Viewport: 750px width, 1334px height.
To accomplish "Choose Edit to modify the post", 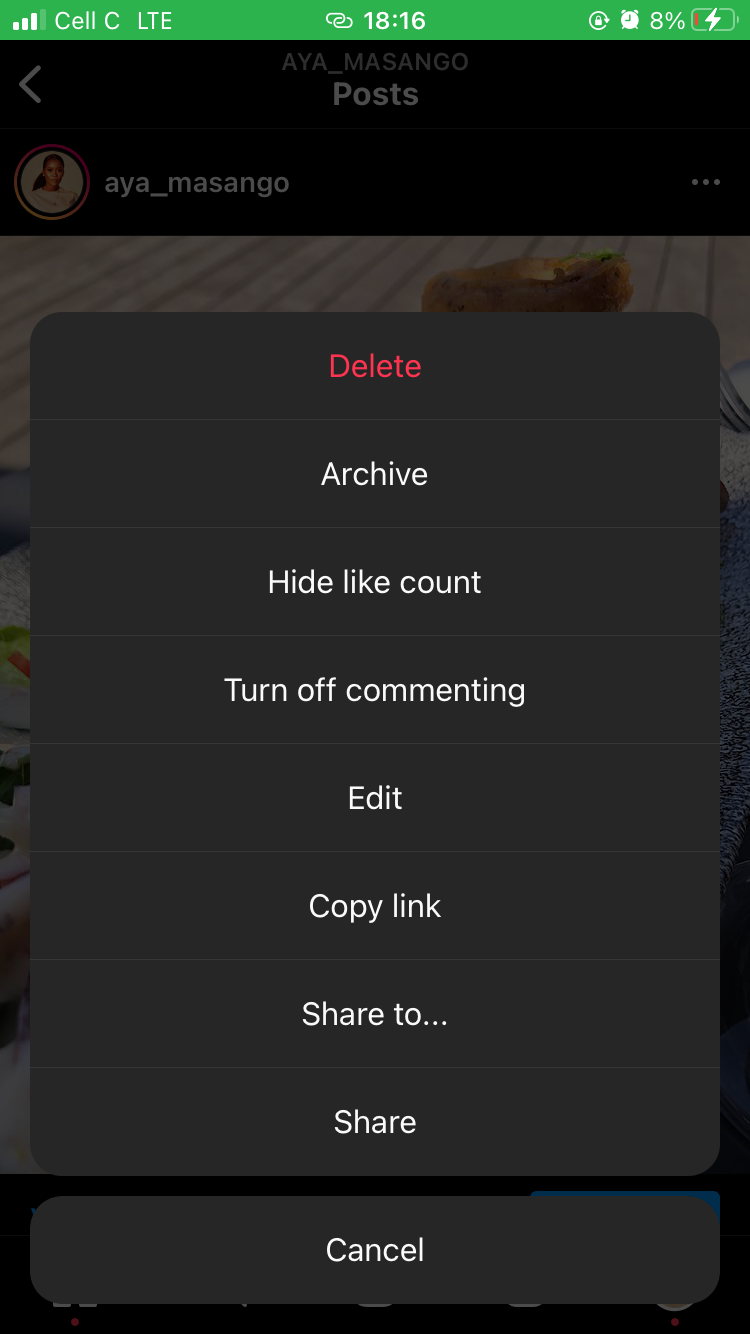I will (375, 798).
